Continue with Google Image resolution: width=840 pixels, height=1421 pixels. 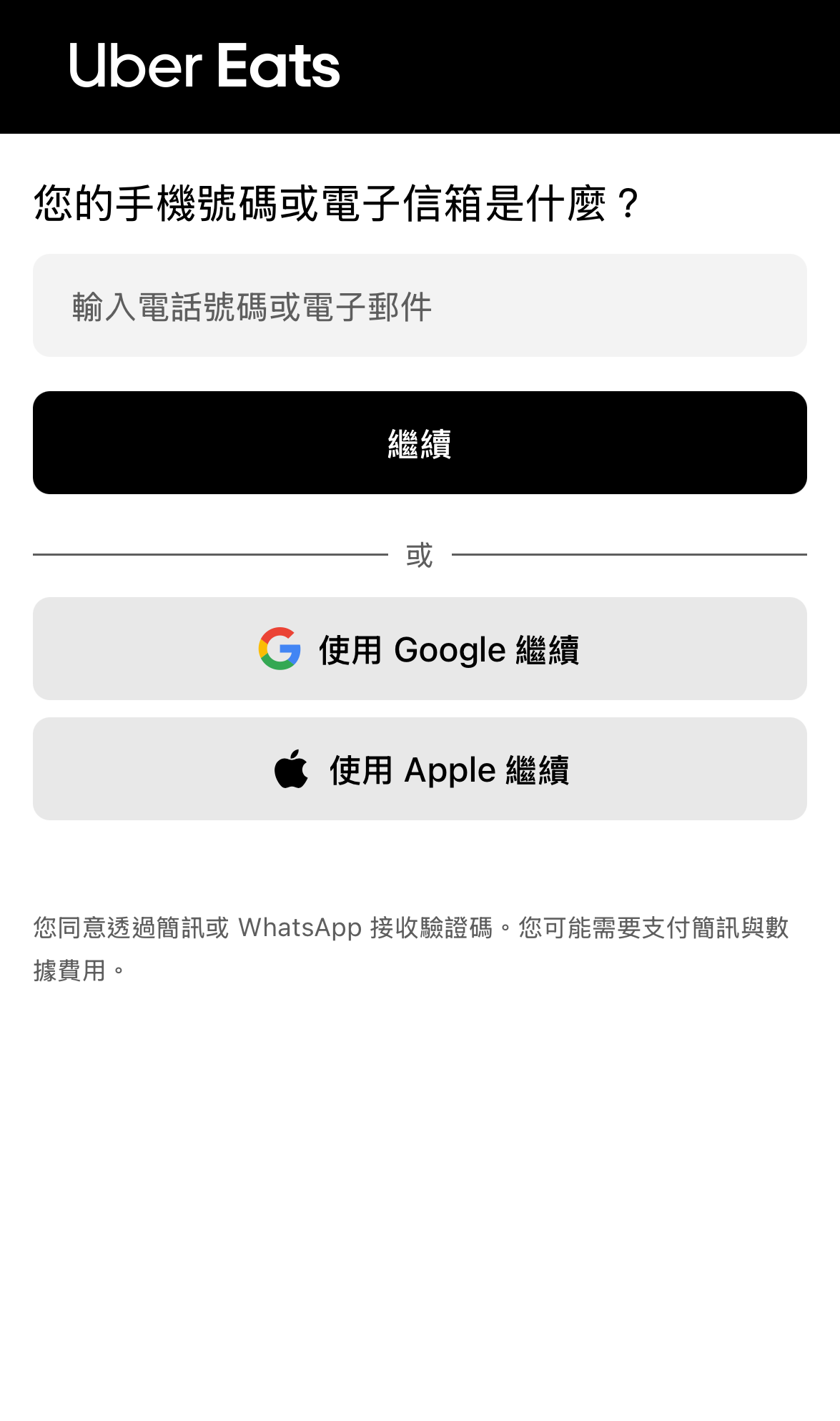tap(420, 649)
